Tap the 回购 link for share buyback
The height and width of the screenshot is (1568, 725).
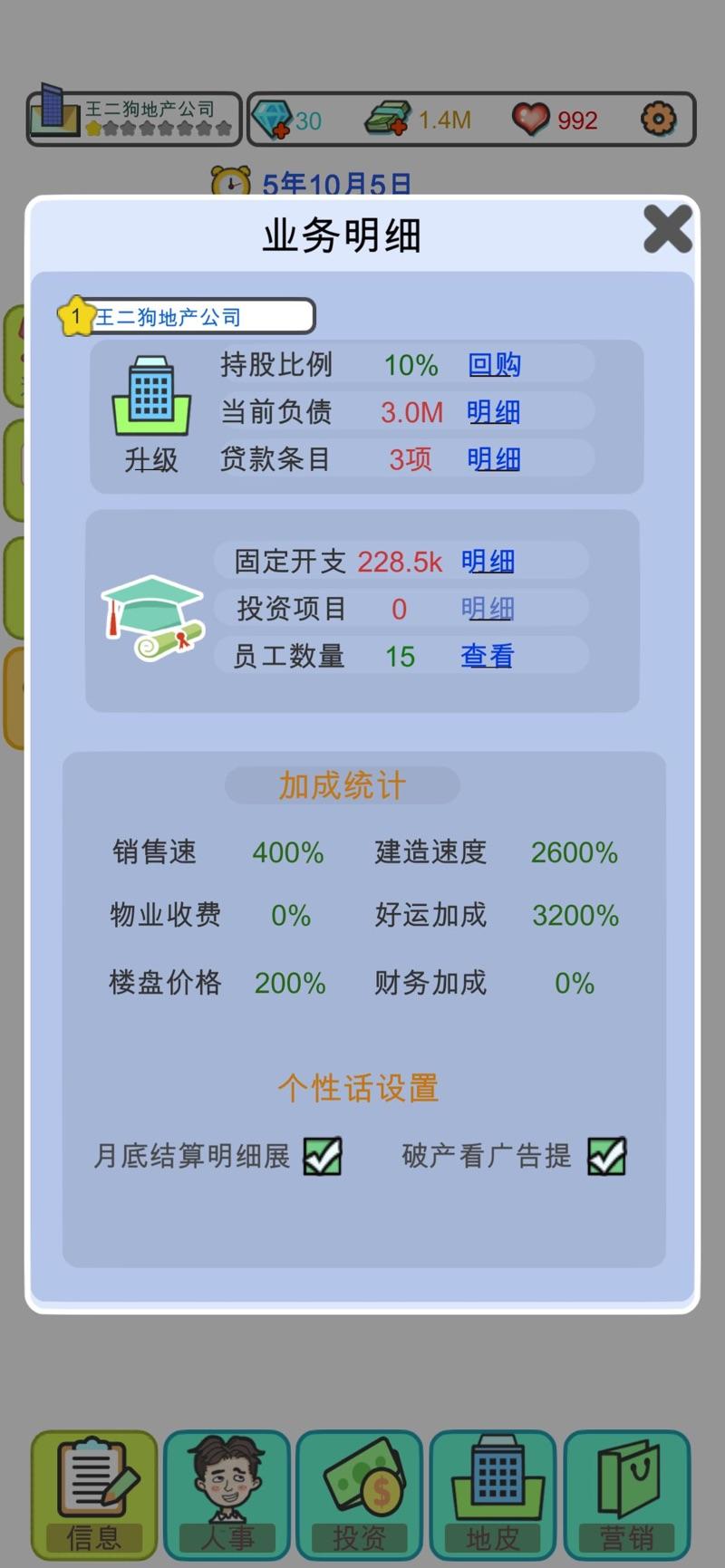pyautogui.click(x=494, y=365)
